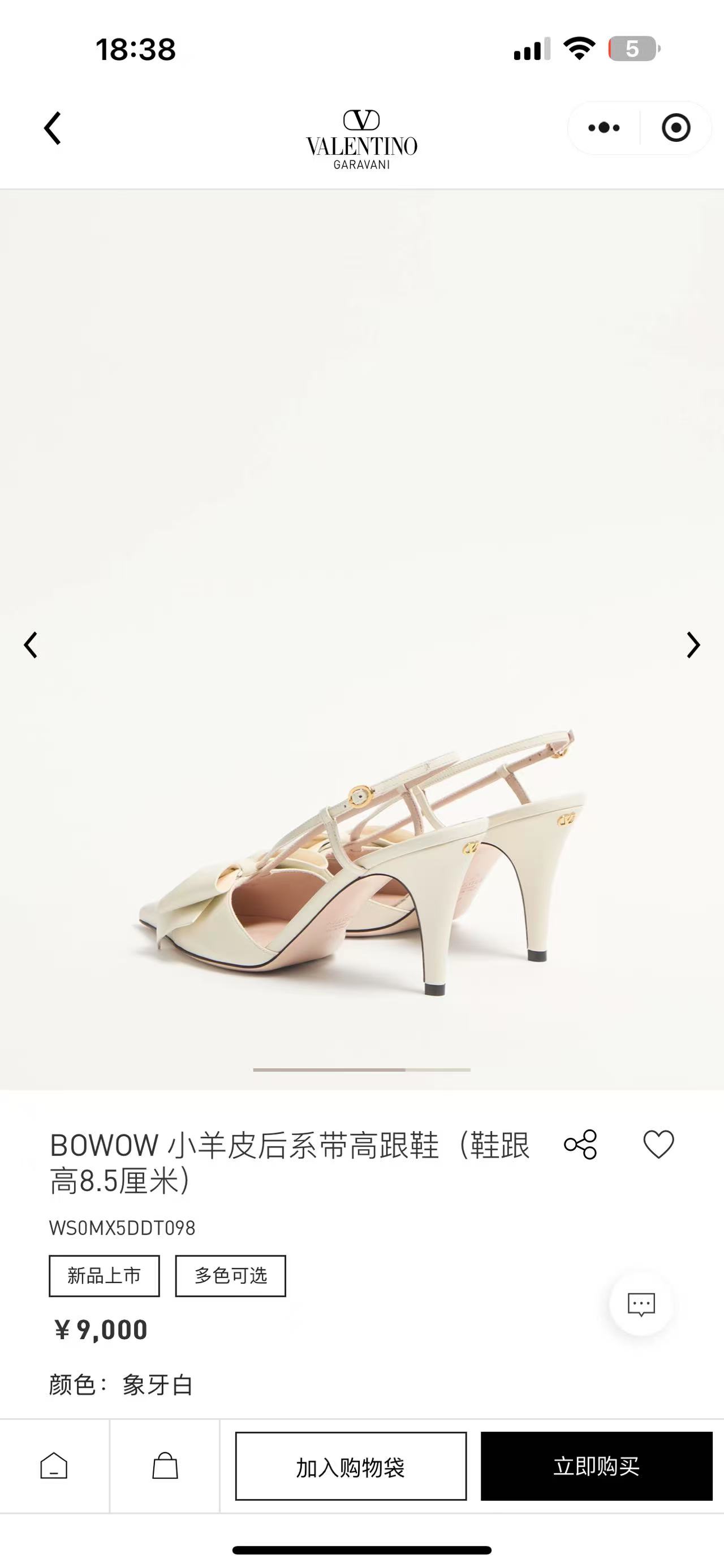Go back to the previous page
Viewport: 724px width, 1568px height.
click(x=53, y=128)
